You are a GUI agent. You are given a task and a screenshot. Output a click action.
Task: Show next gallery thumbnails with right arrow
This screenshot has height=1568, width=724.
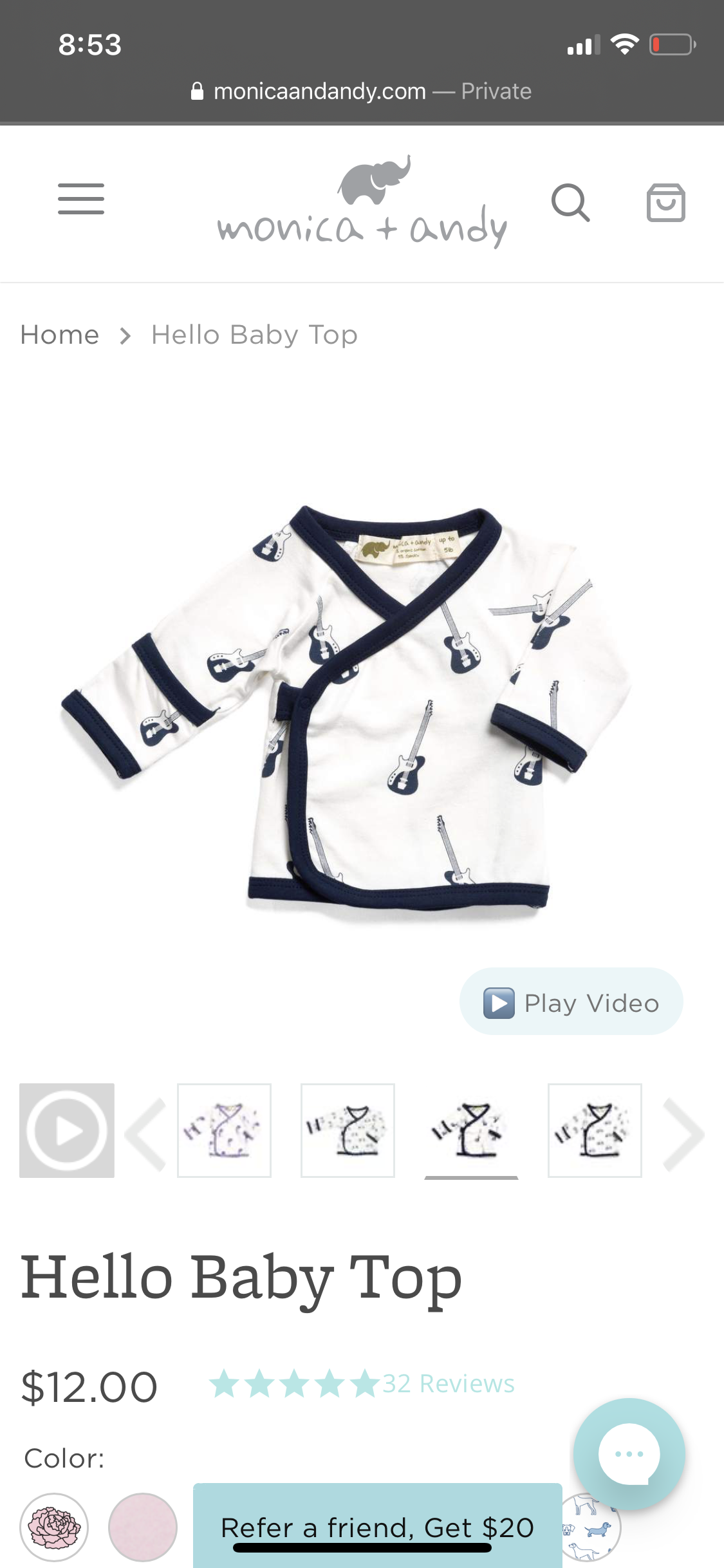coord(683,1134)
